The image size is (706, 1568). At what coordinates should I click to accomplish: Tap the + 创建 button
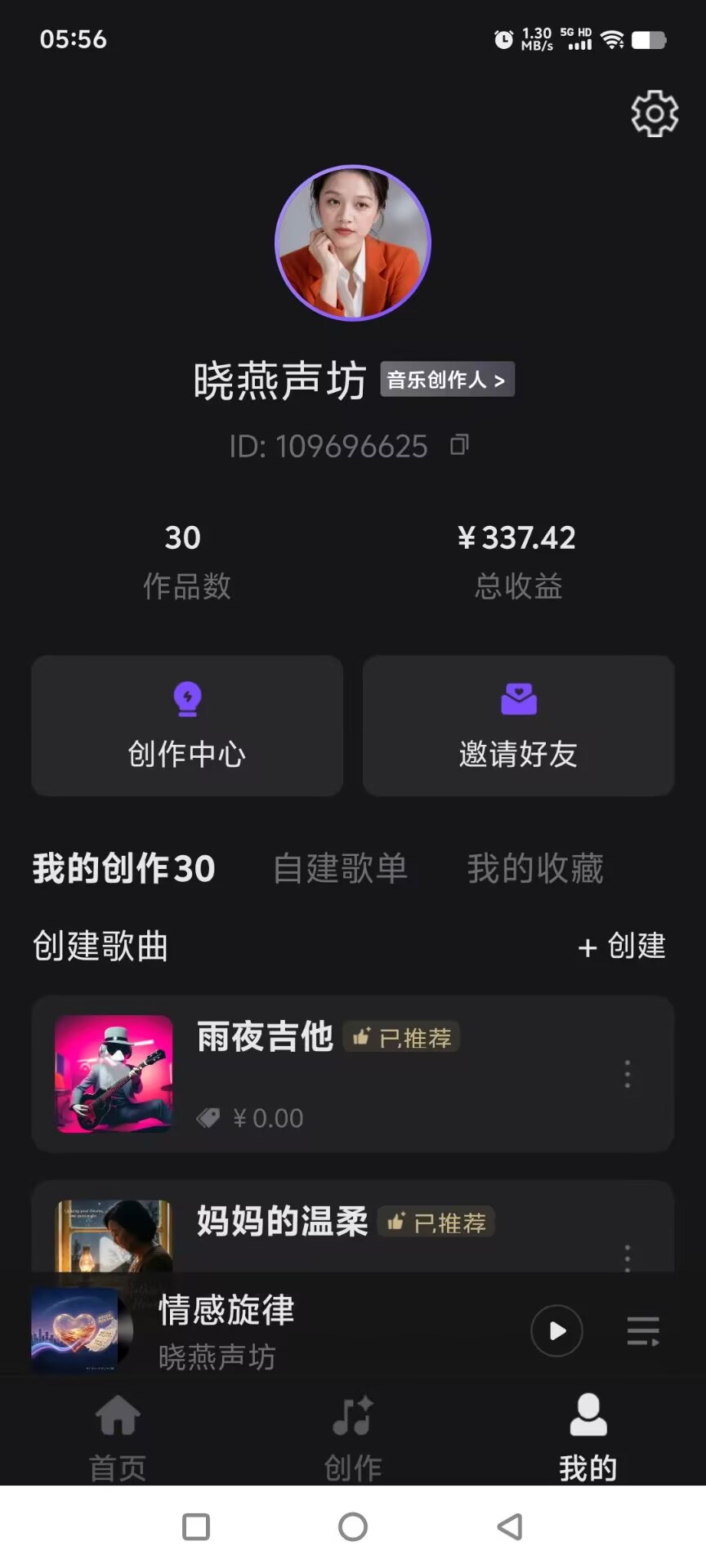click(622, 946)
